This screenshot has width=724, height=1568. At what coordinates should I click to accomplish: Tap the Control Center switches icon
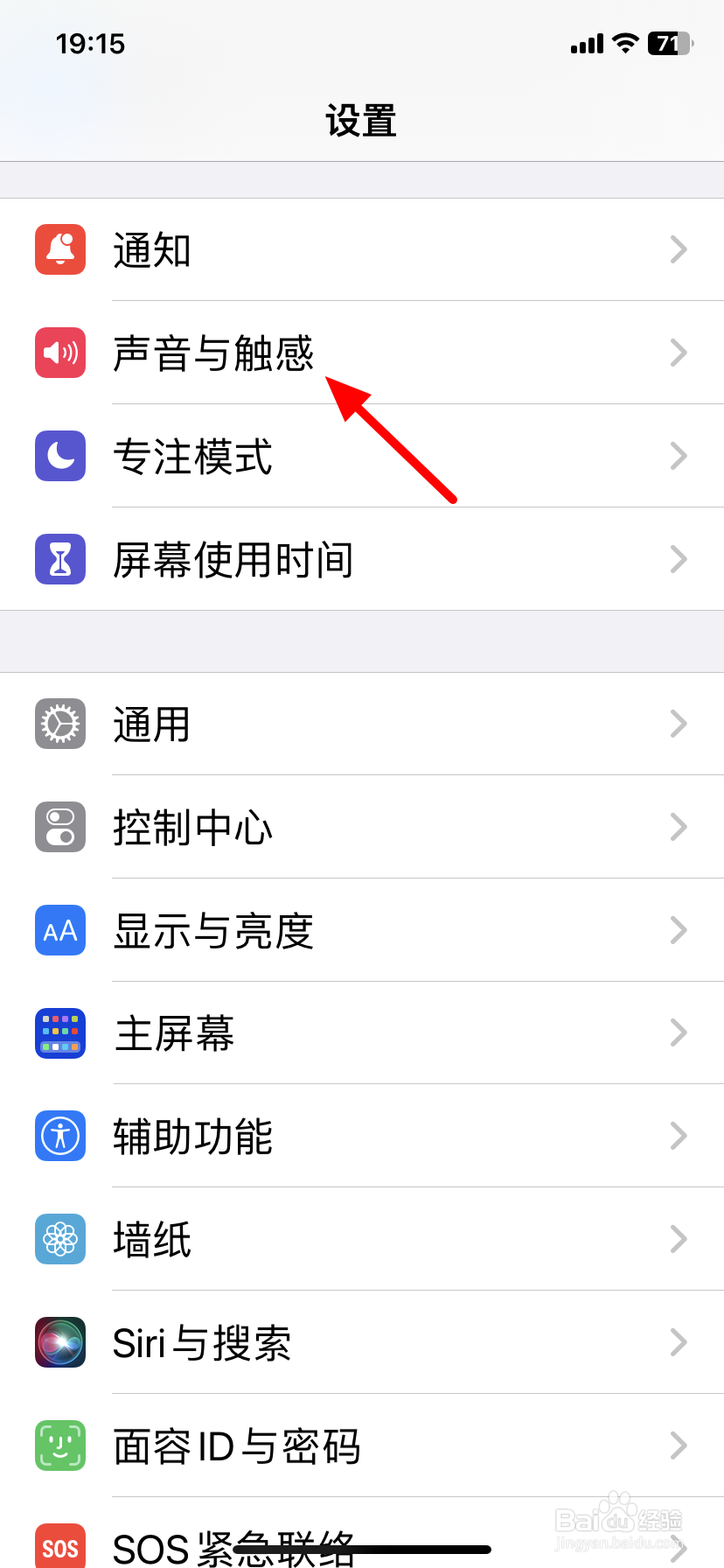coord(59,827)
